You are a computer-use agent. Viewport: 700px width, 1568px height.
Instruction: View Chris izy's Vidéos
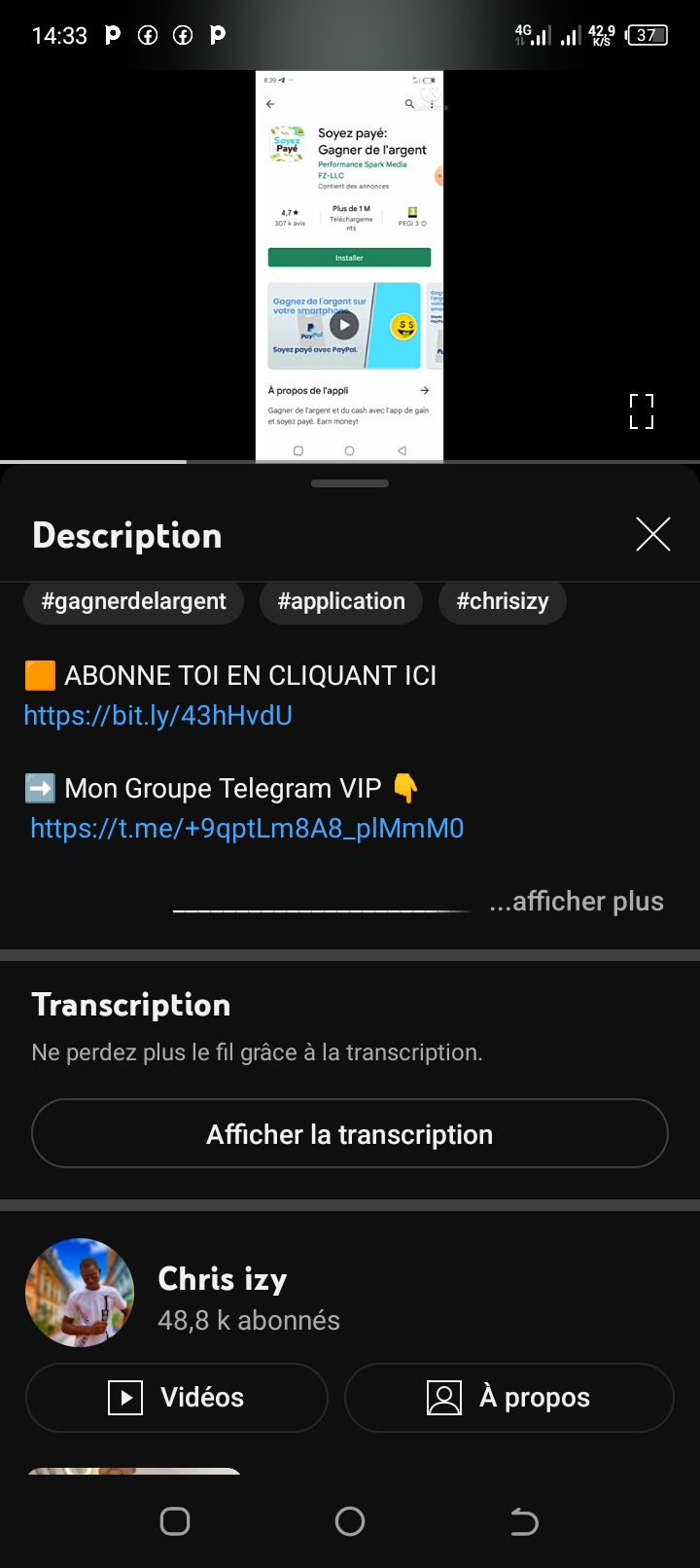click(177, 1398)
